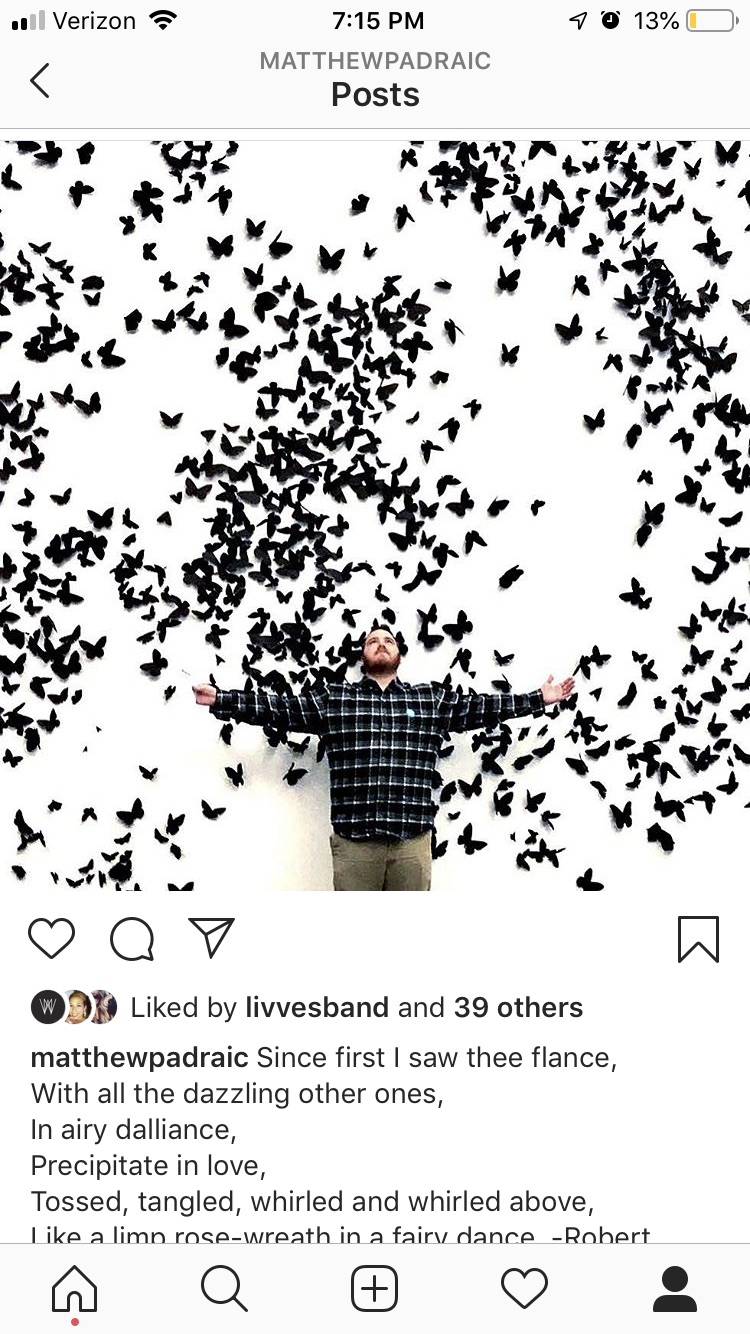Switch to the Search tab
The width and height of the screenshot is (750, 1334).
224,1289
